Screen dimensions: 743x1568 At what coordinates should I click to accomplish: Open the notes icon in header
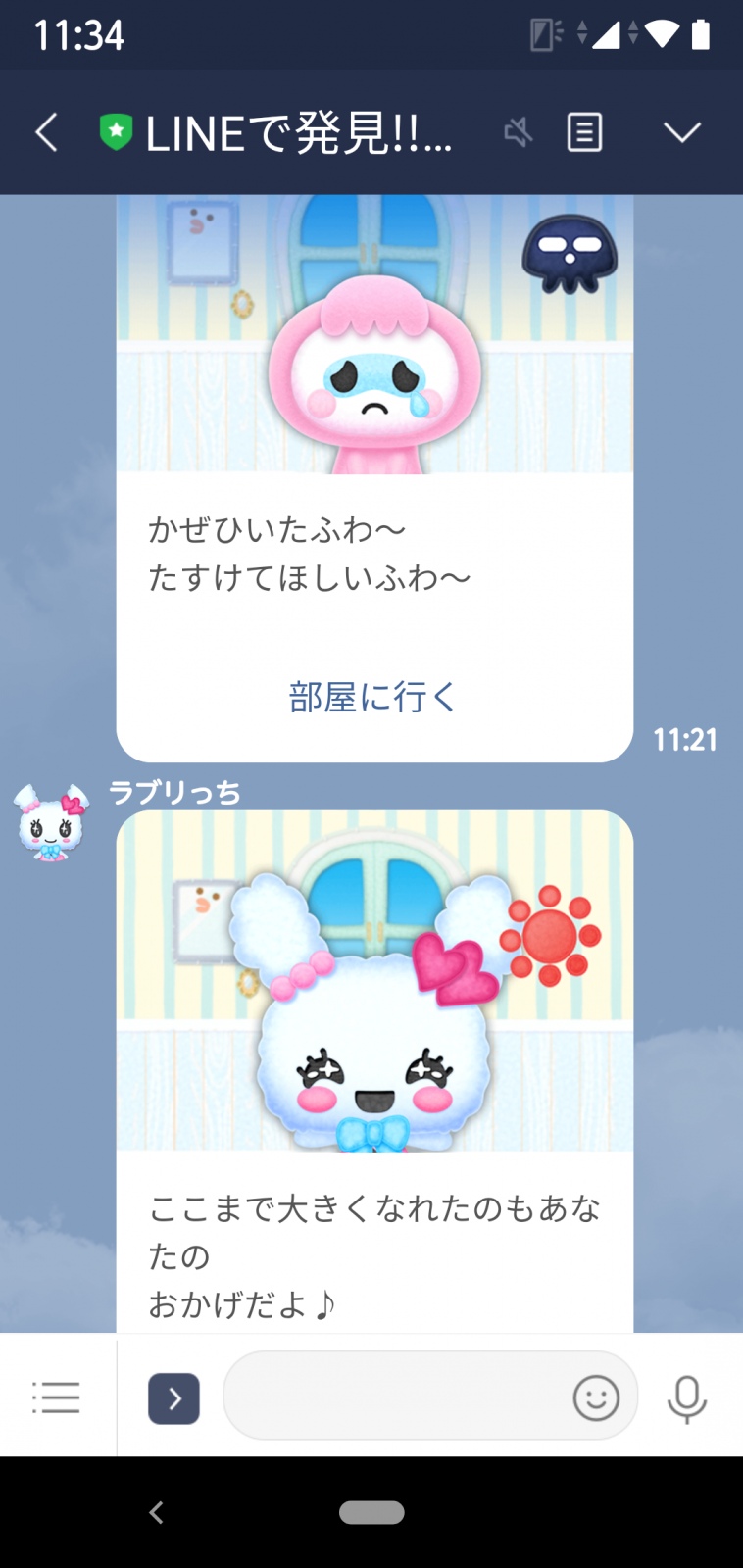point(584,132)
